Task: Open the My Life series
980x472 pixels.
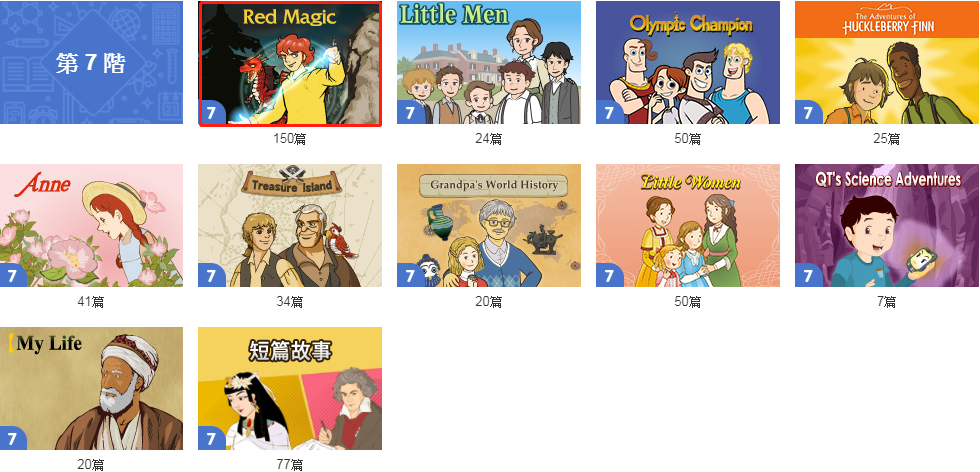Action: coord(91,389)
